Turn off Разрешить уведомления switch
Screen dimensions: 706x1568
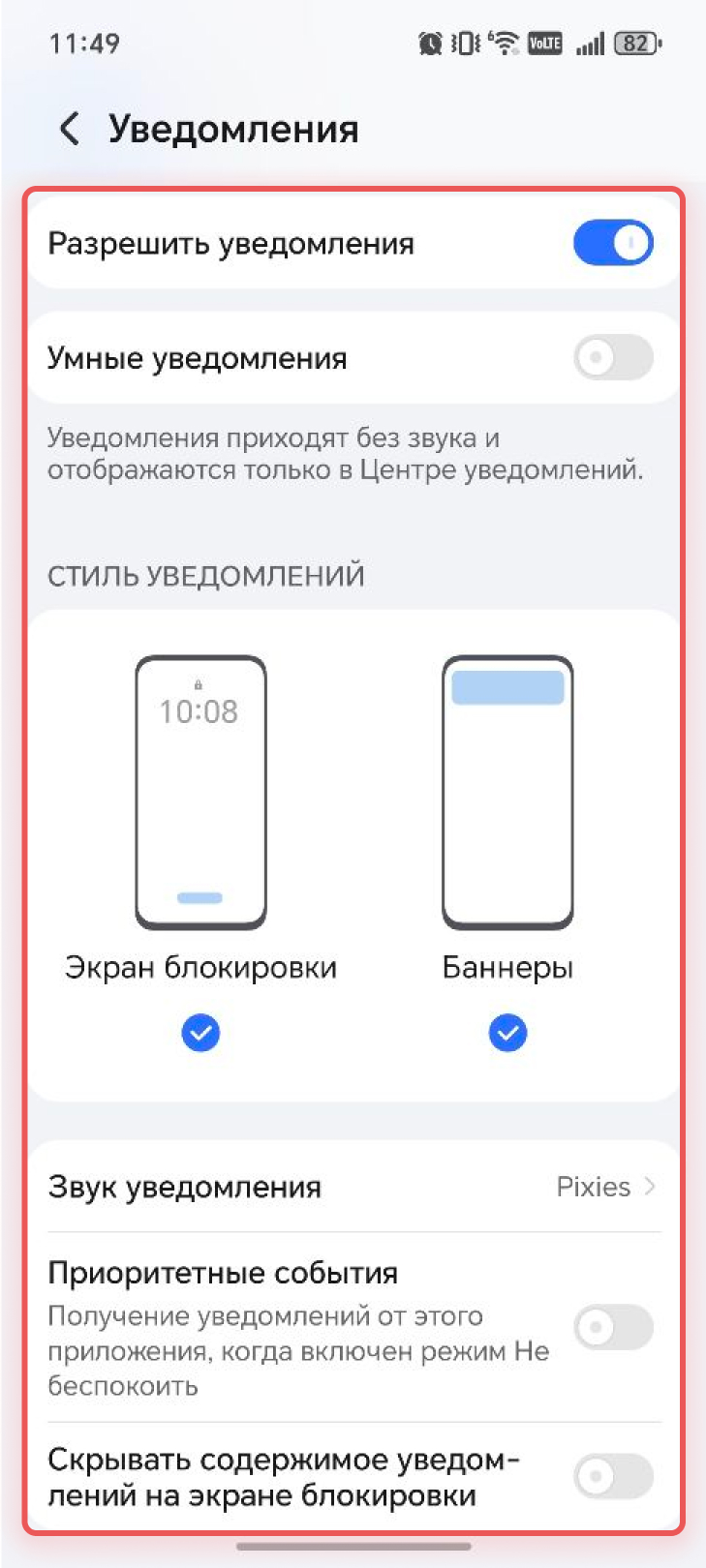click(x=613, y=243)
